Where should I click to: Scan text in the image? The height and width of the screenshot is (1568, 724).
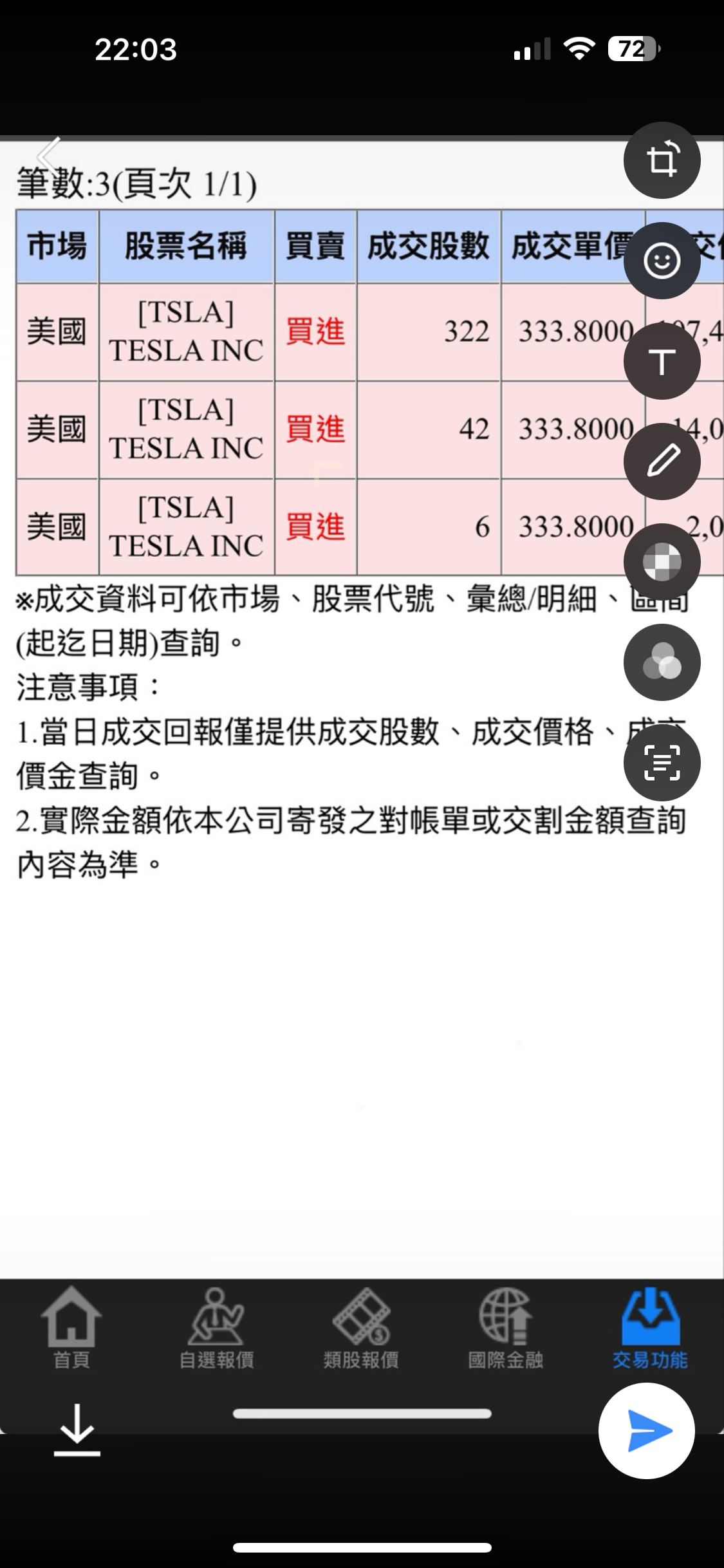(662, 763)
